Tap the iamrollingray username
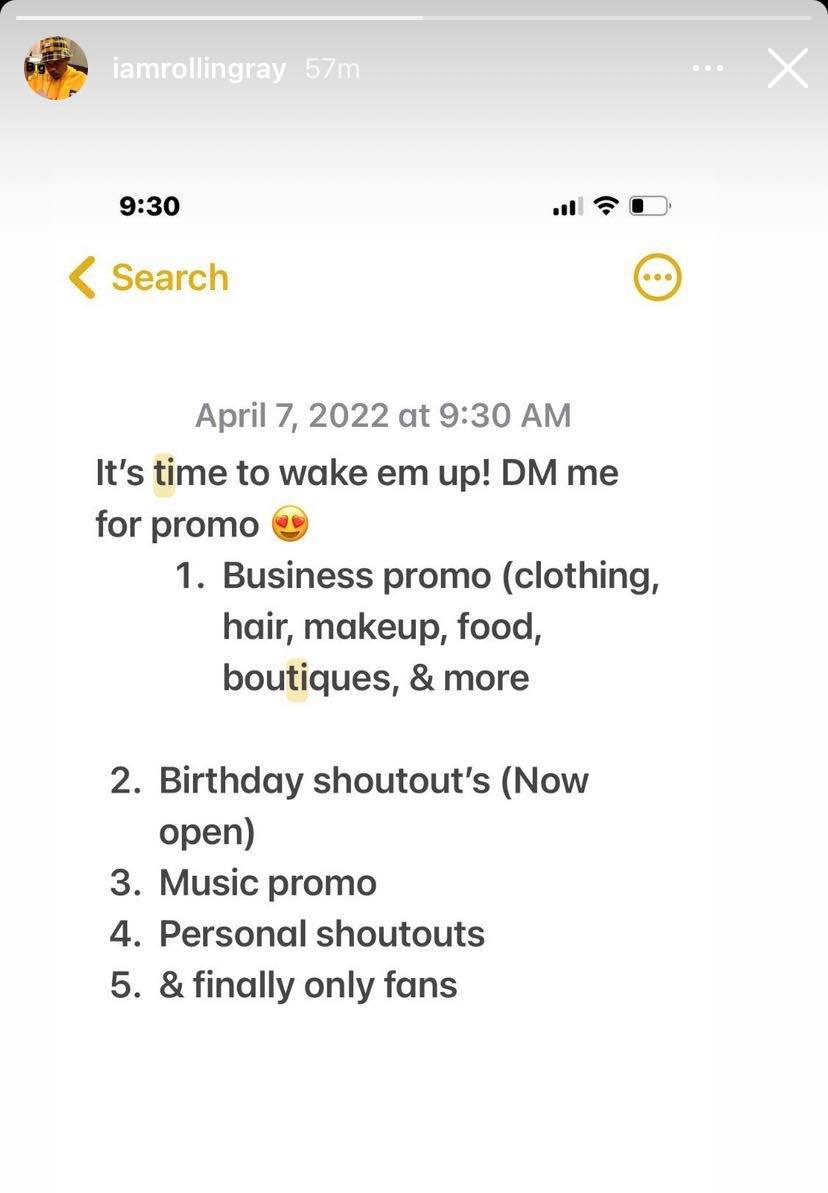The width and height of the screenshot is (828, 1193). pos(199,69)
